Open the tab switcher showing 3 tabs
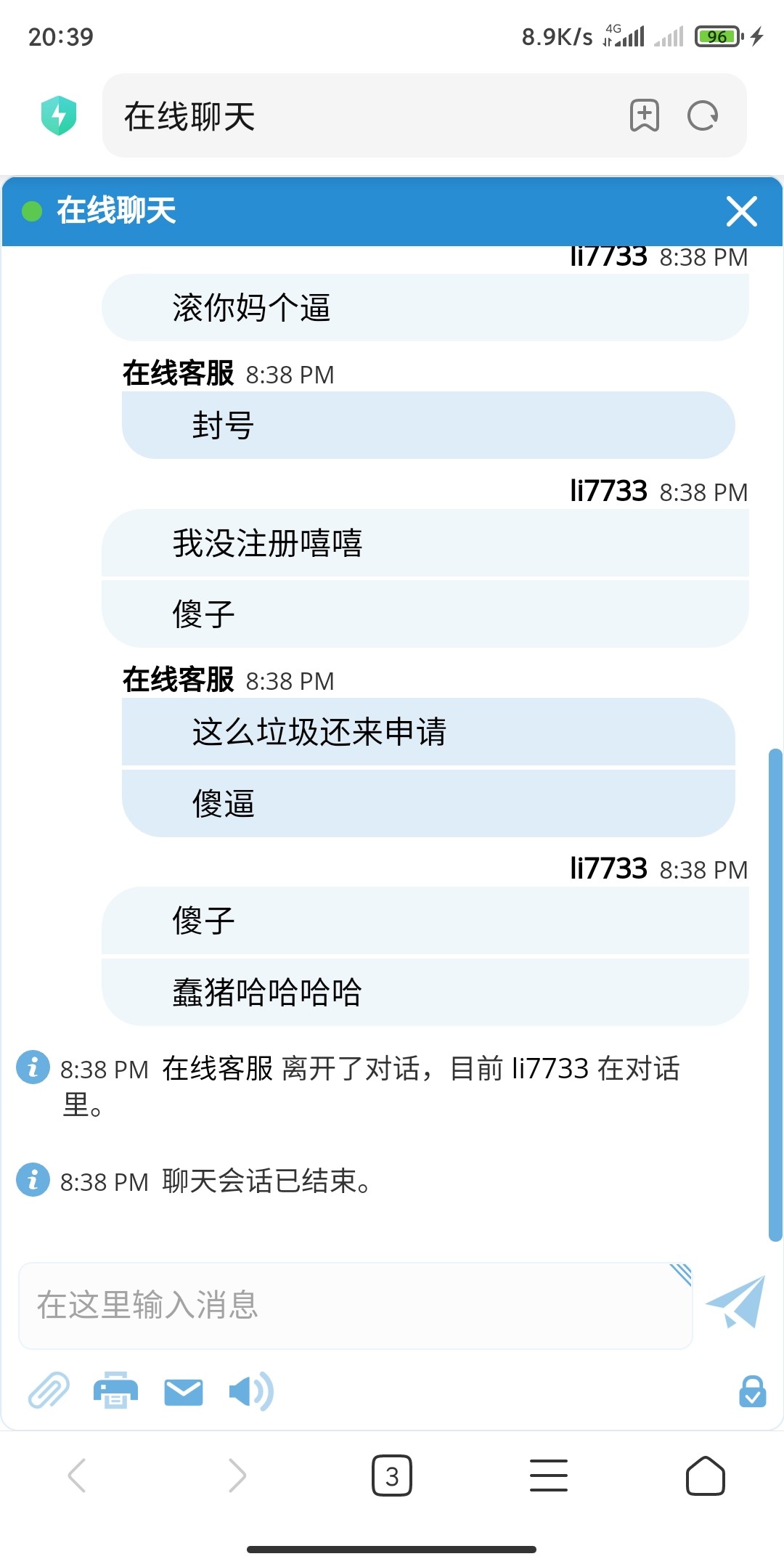The width and height of the screenshot is (784, 1567). [392, 1476]
